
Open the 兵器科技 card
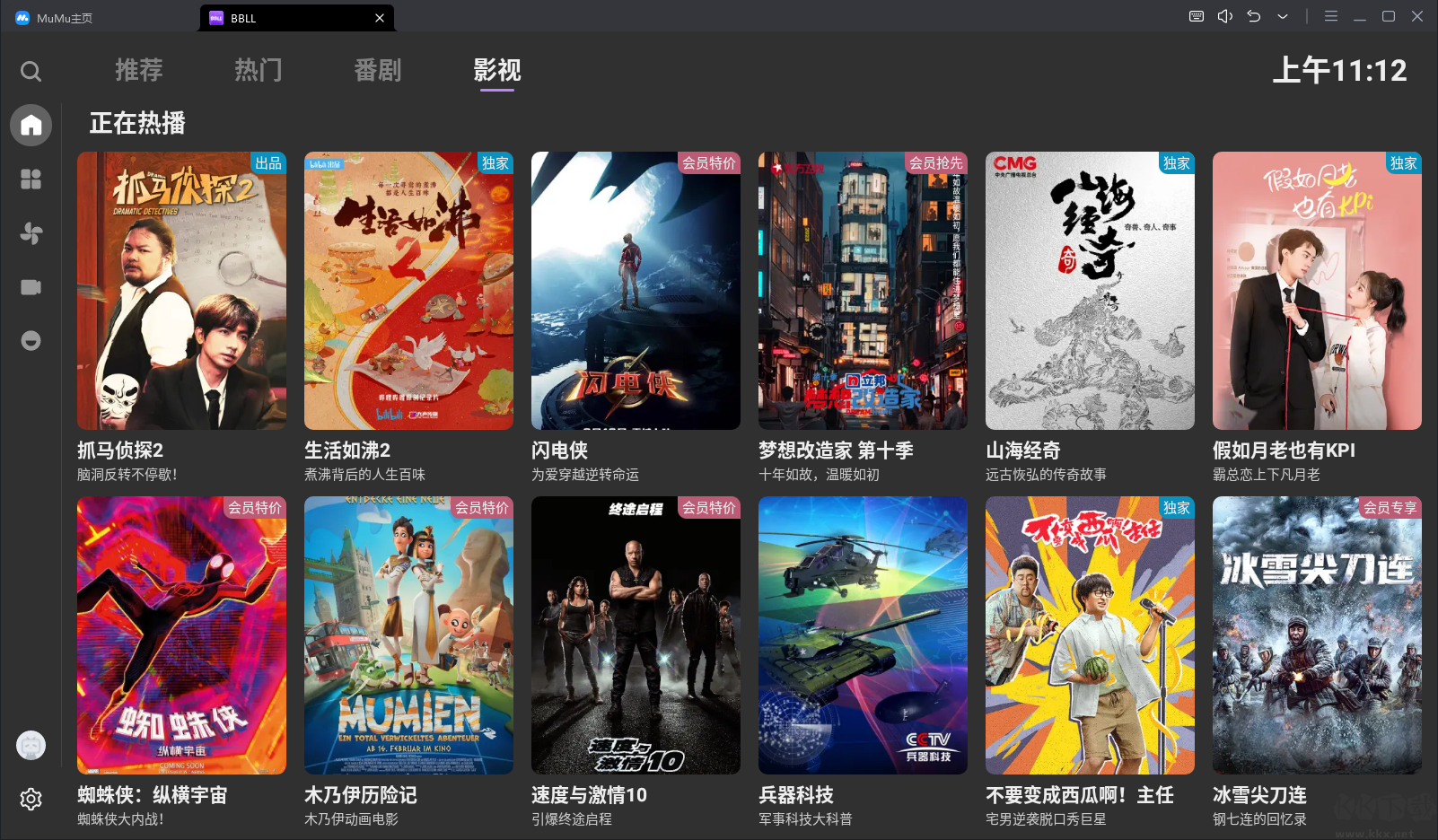(x=863, y=635)
